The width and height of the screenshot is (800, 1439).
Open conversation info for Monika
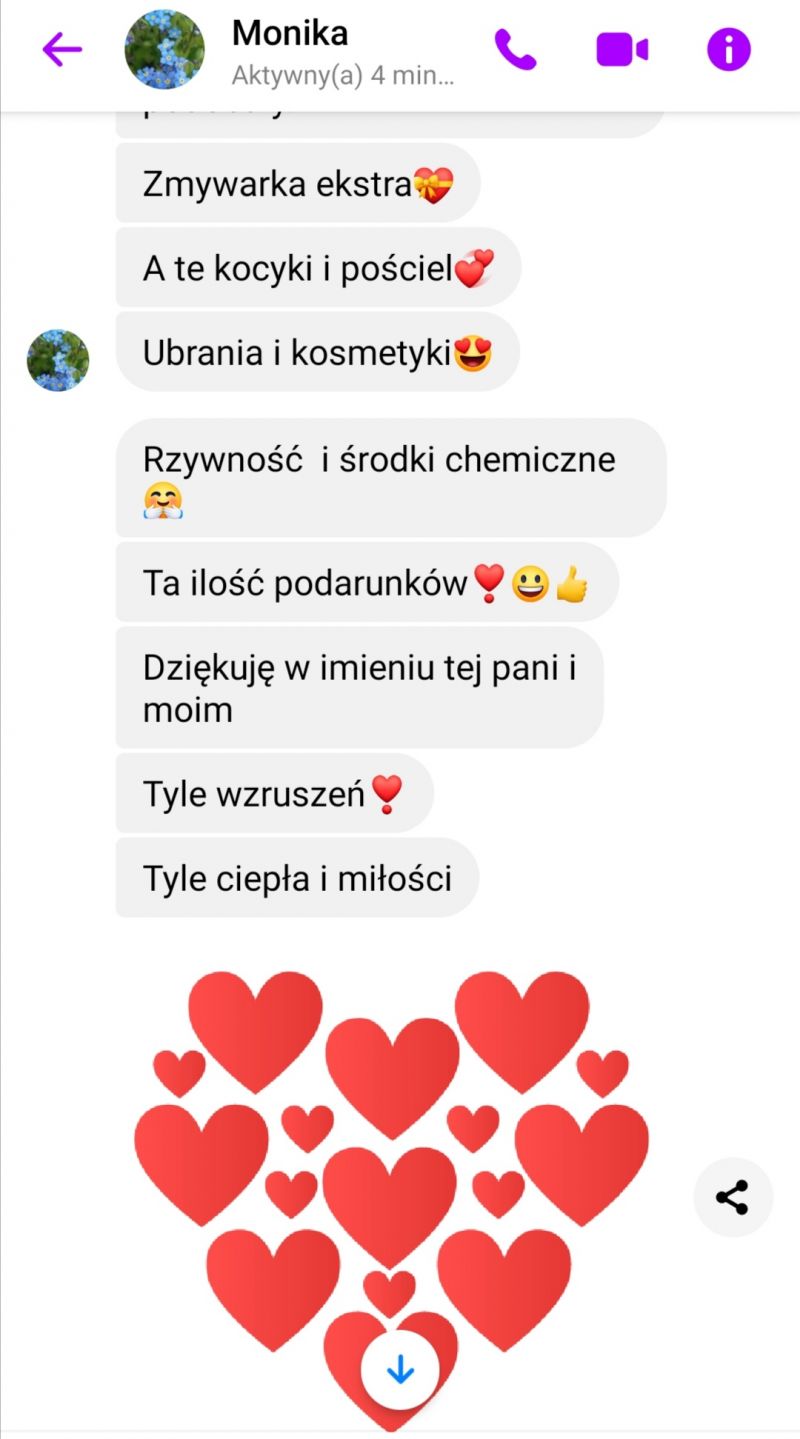click(x=729, y=49)
